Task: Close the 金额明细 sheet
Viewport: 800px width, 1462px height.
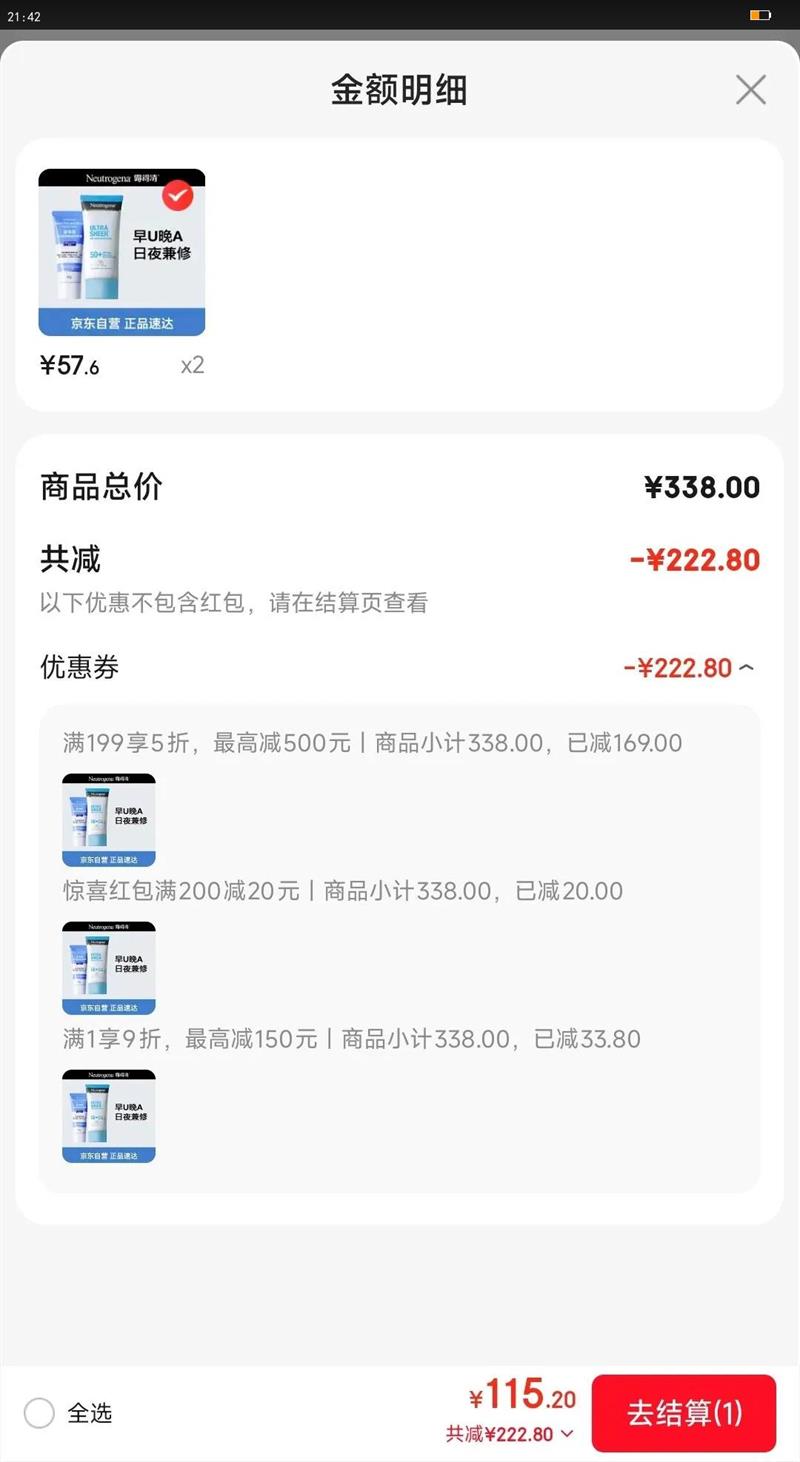Action: [x=750, y=90]
